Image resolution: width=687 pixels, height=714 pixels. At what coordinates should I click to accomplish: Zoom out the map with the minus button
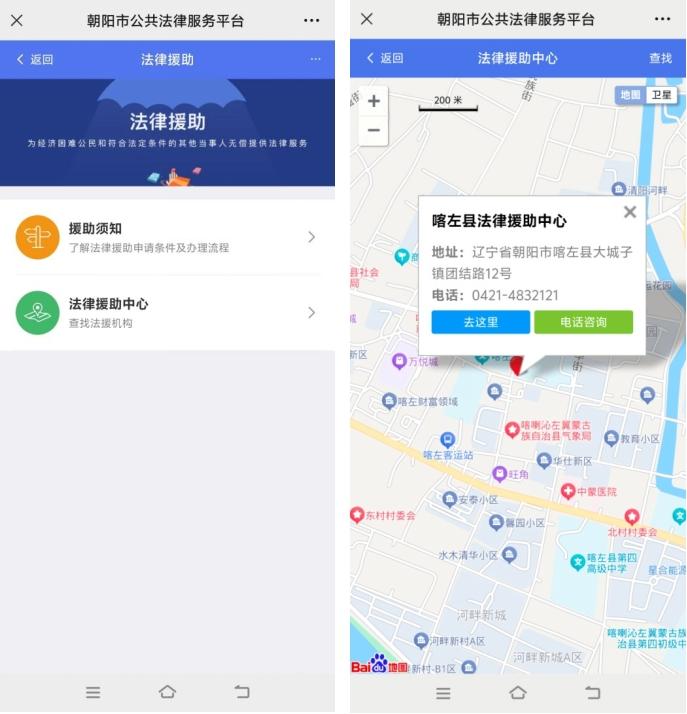click(374, 130)
